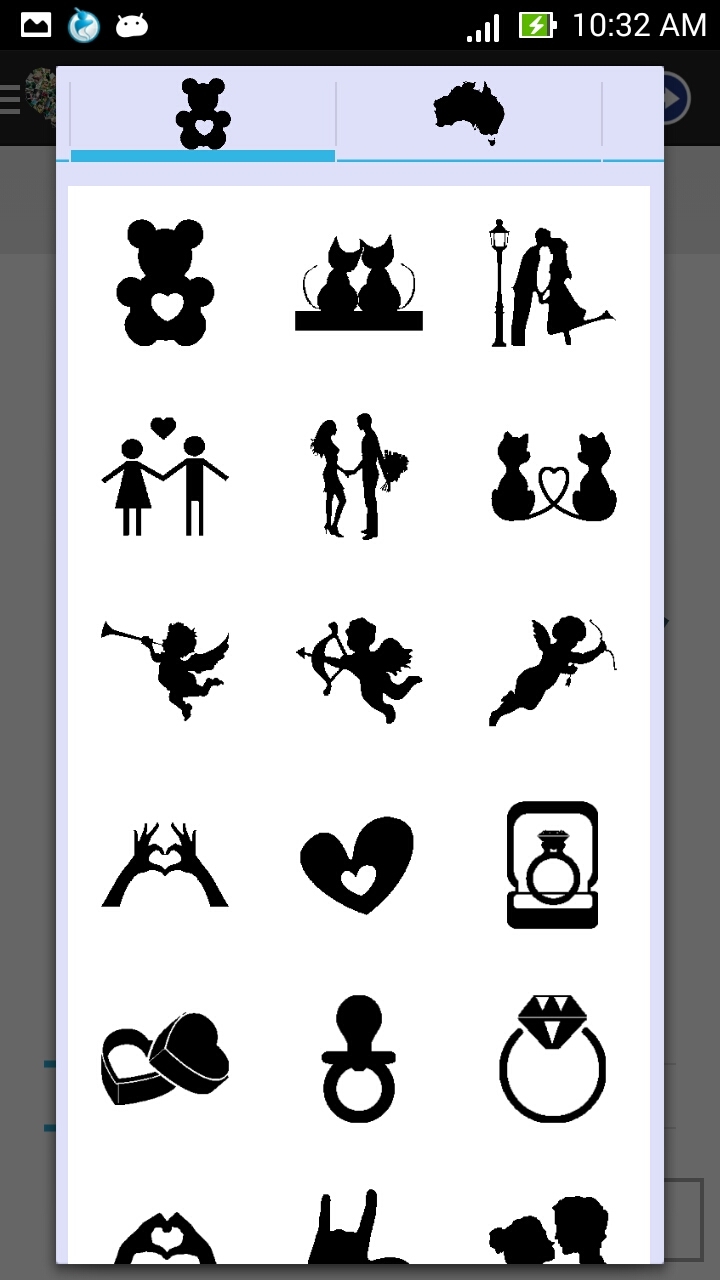The height and width of the screenshot is (1280, 720).
Task: Choose the heart with inner heart cutout
Action: pyautogui.click(x=358, y=864)
